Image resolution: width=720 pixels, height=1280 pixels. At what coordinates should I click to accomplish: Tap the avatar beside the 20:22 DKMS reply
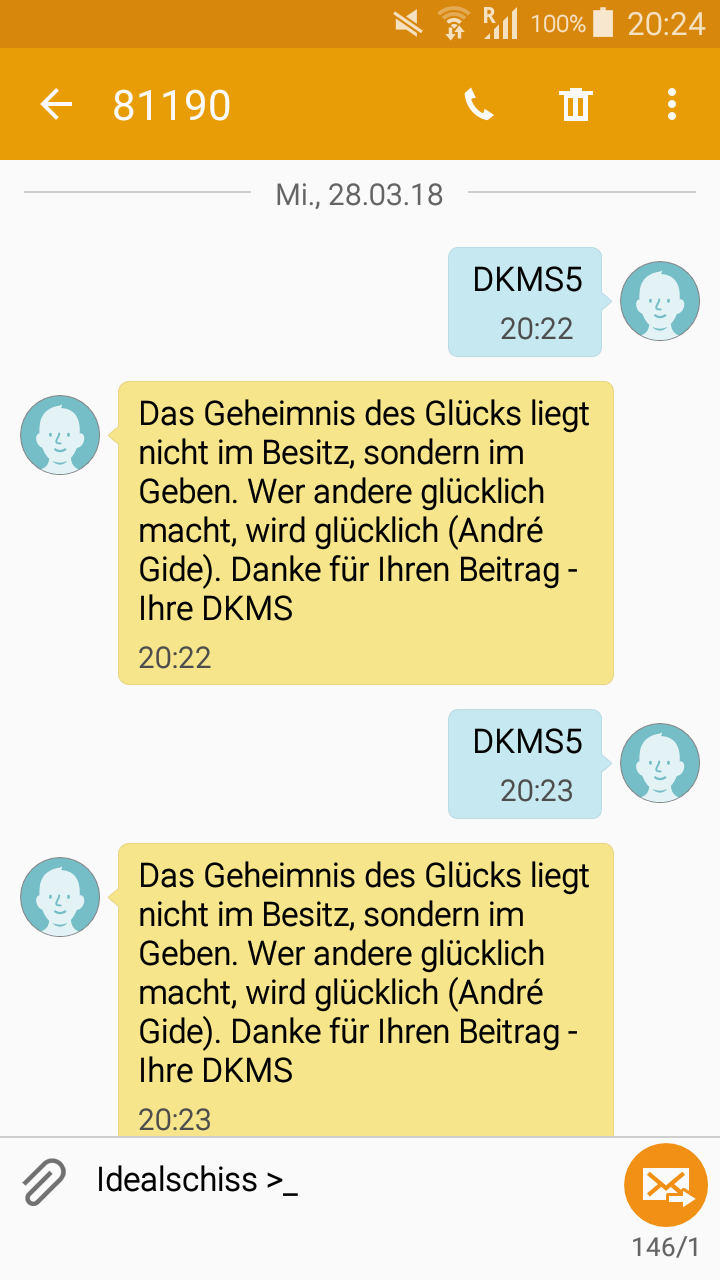click(x=60, y=435)
